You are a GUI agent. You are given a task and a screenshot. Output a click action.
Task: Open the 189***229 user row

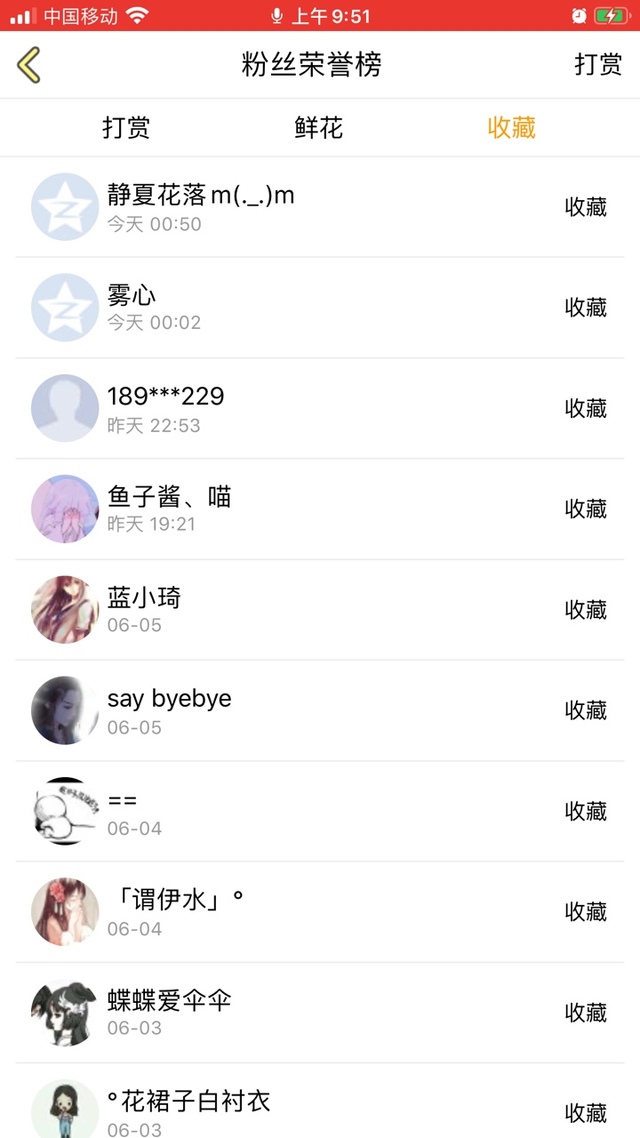point(320,408)
